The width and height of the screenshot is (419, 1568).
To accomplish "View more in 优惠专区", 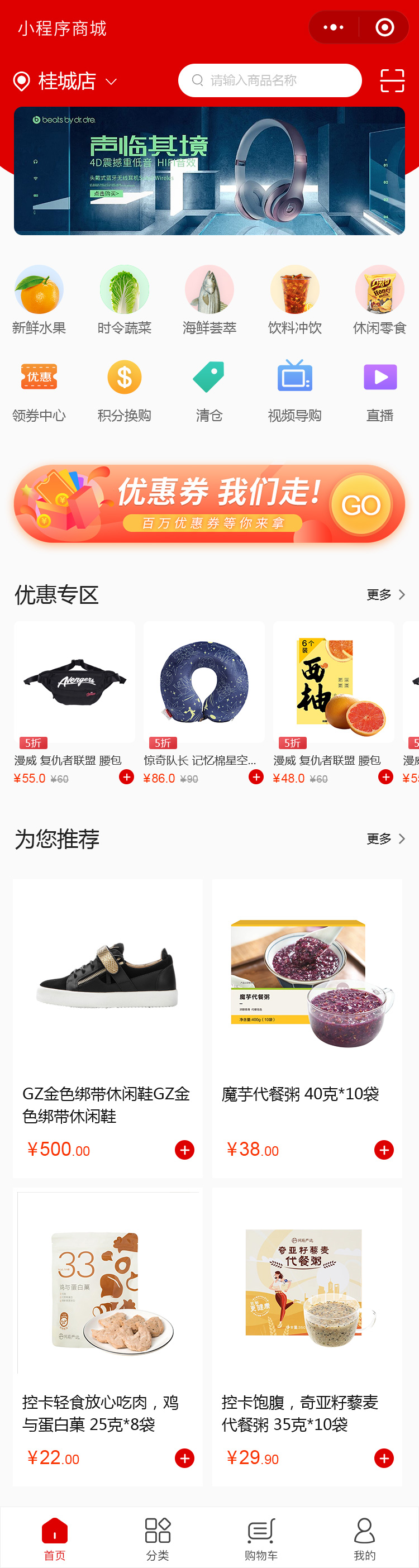I will (385, 595).
